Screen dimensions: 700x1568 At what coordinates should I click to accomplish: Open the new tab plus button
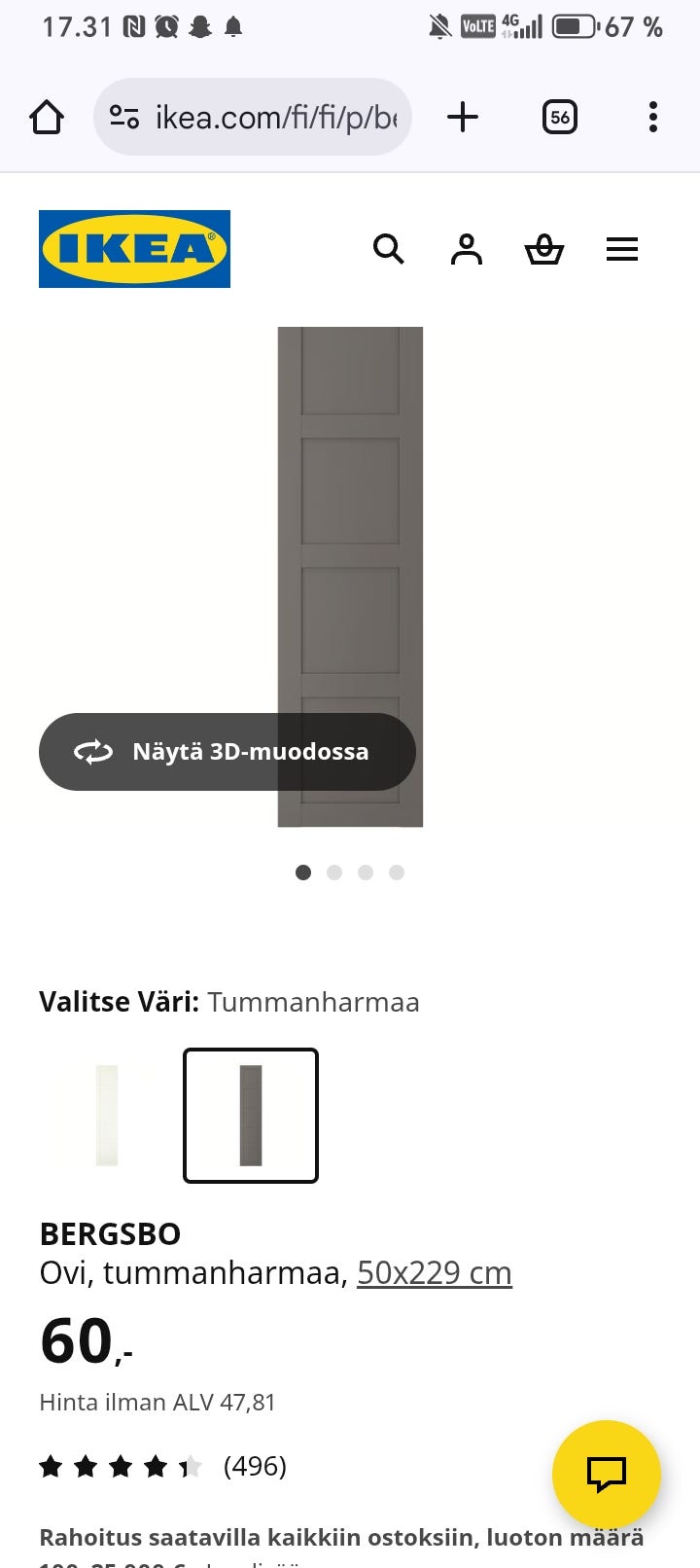coord(463,117)
